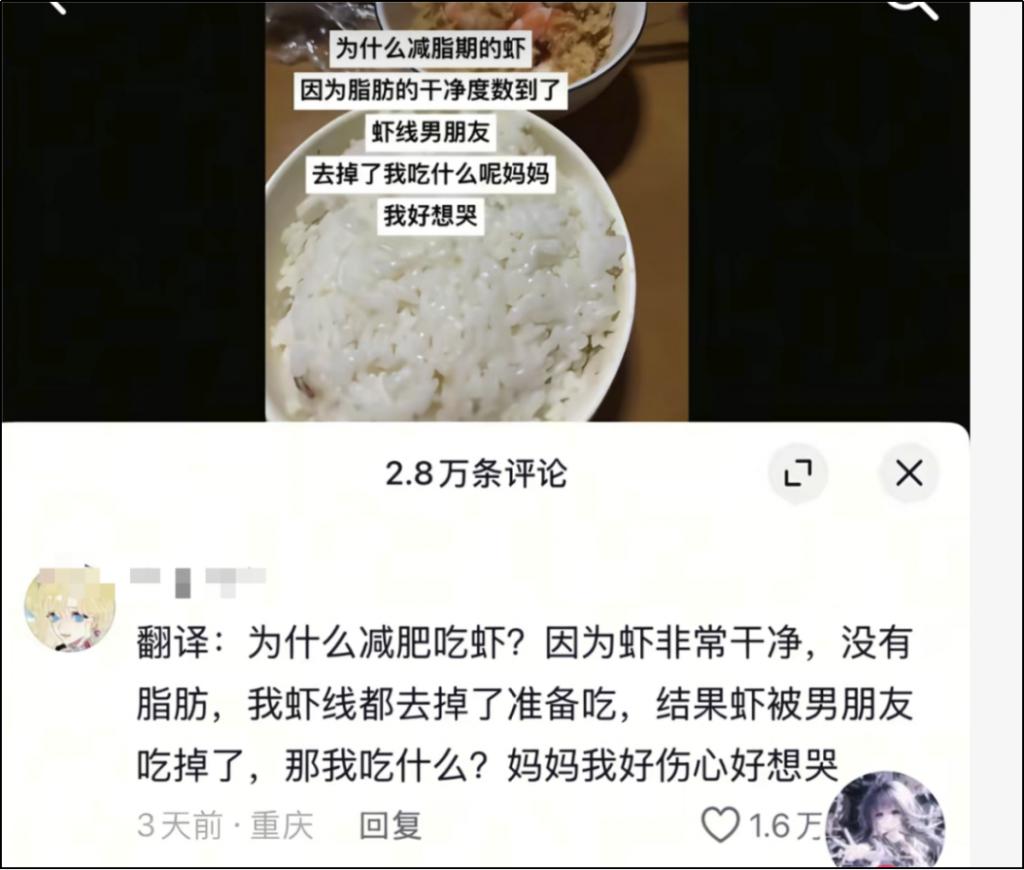Go back using the top arrow
Image resolution: width=1024 pixels, height=870 pixels.
(57, 6)
